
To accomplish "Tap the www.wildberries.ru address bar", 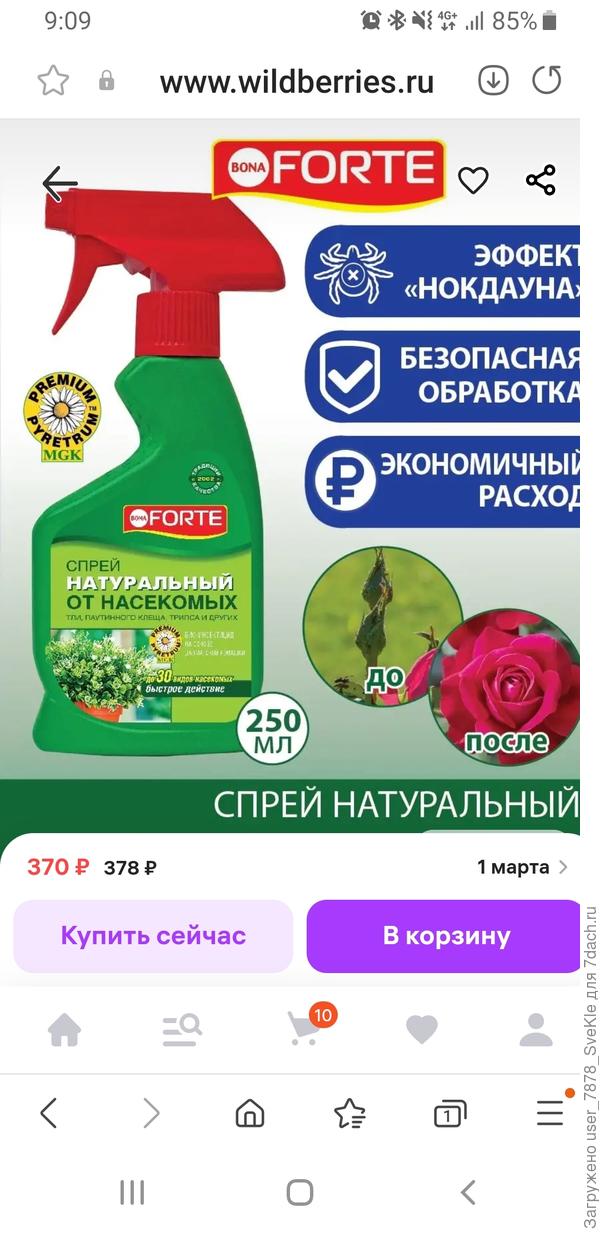I will [296, 82].
